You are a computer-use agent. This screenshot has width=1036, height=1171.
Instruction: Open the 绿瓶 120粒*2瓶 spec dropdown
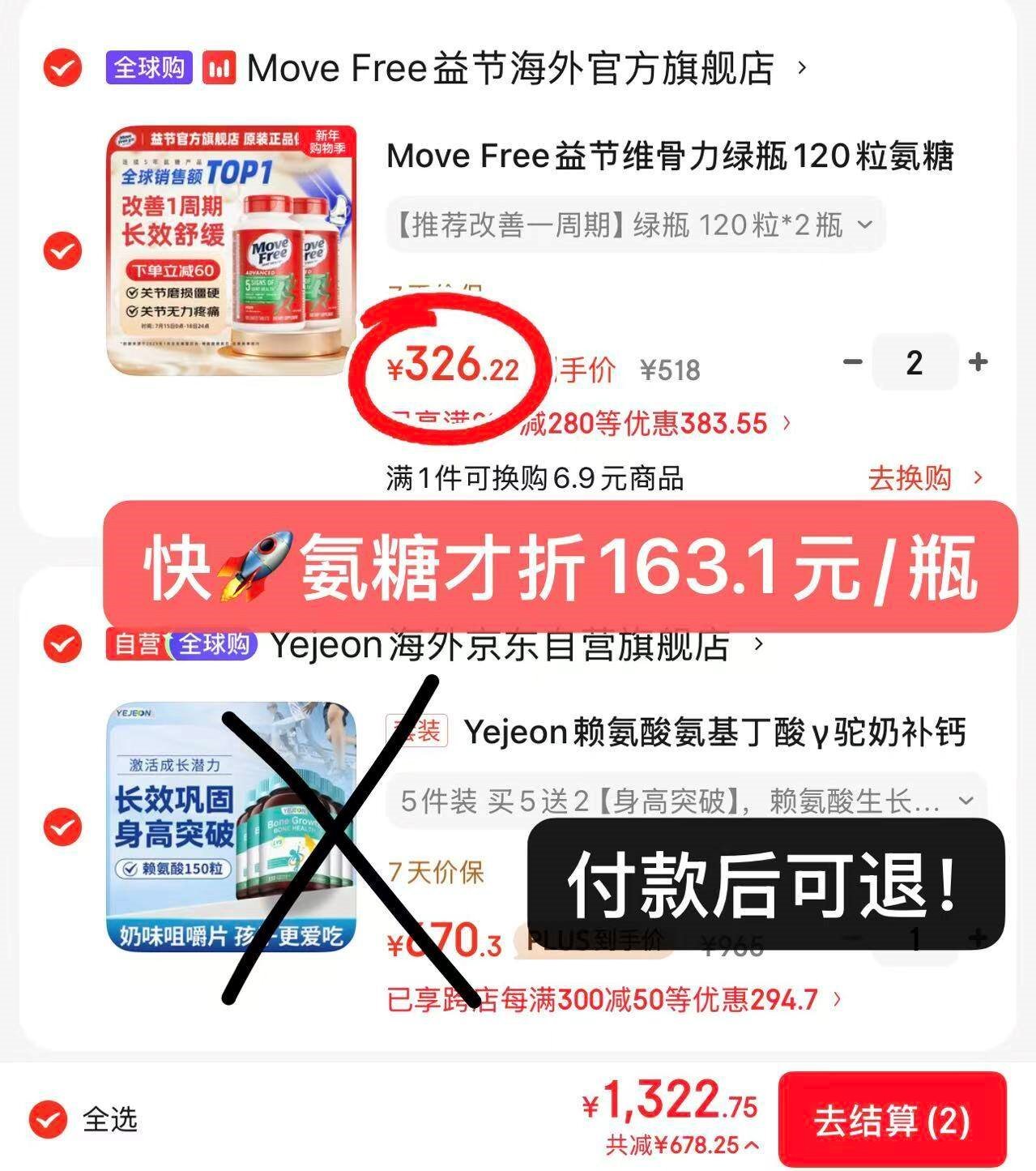point(635,224)
